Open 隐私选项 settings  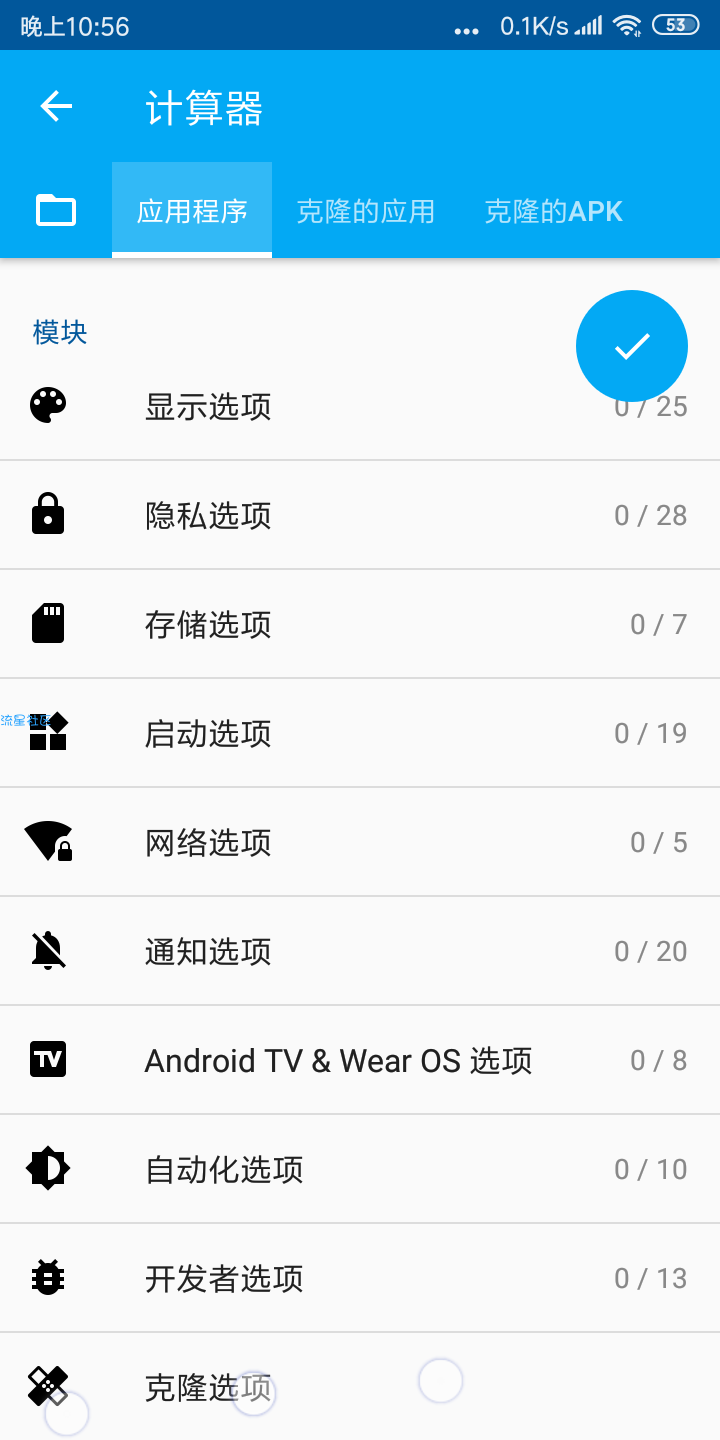360,516
